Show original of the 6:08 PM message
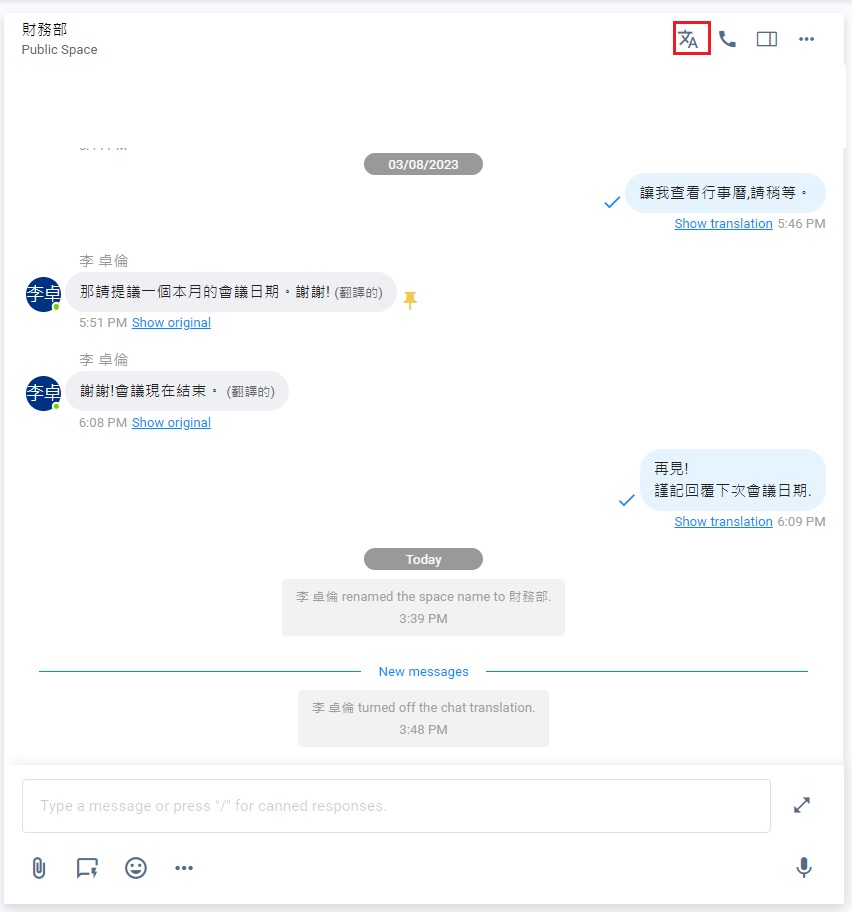This screenshot has width=852, height=912. pos(171,423)
